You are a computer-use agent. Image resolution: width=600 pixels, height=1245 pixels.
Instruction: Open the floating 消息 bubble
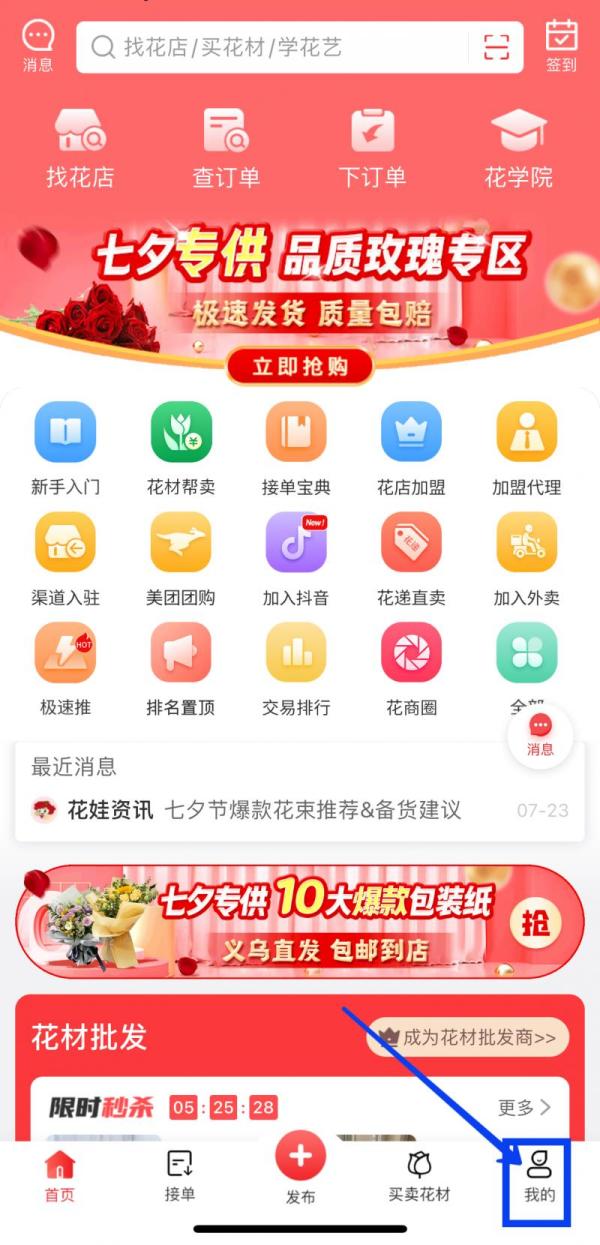540,735
